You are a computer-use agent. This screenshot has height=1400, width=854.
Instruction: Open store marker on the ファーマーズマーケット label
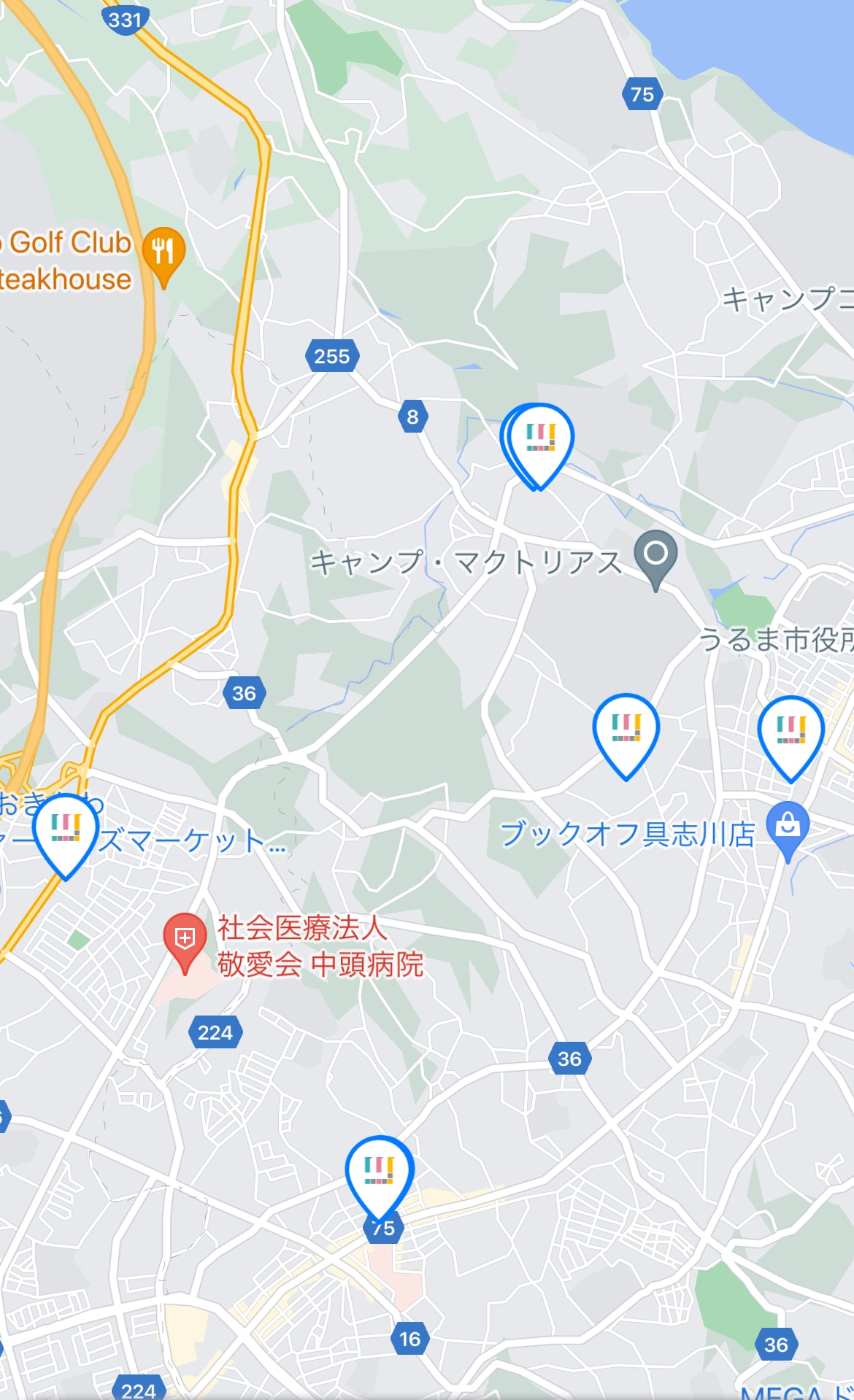pyautogui.click(x=66, y=829)
